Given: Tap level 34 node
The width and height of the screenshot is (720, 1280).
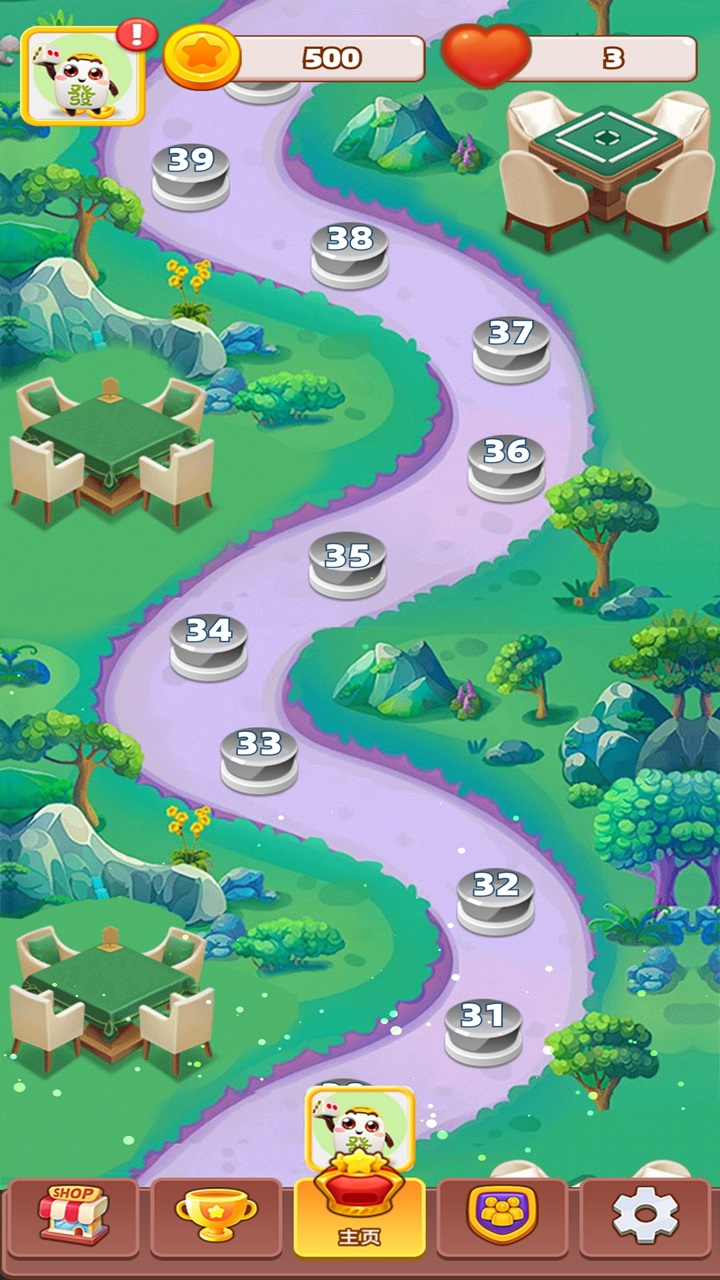Looking at the screenshot, I should click(209, 645).
